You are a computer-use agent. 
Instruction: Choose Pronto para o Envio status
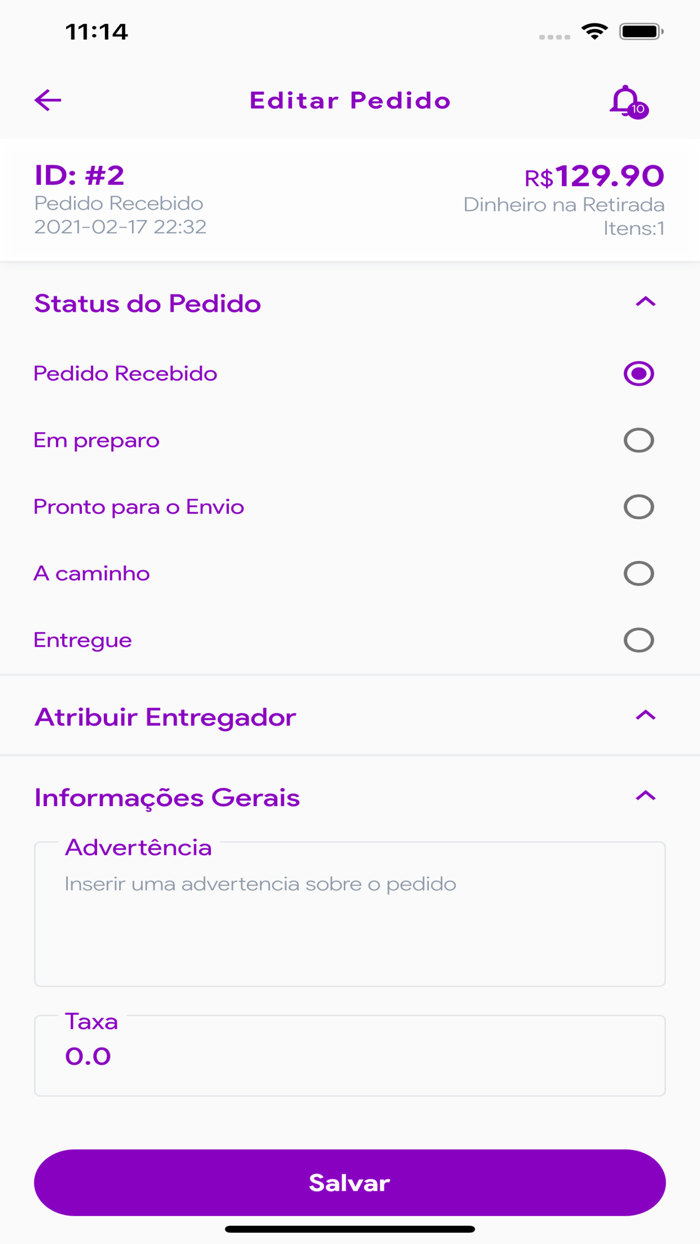[638, 507]
